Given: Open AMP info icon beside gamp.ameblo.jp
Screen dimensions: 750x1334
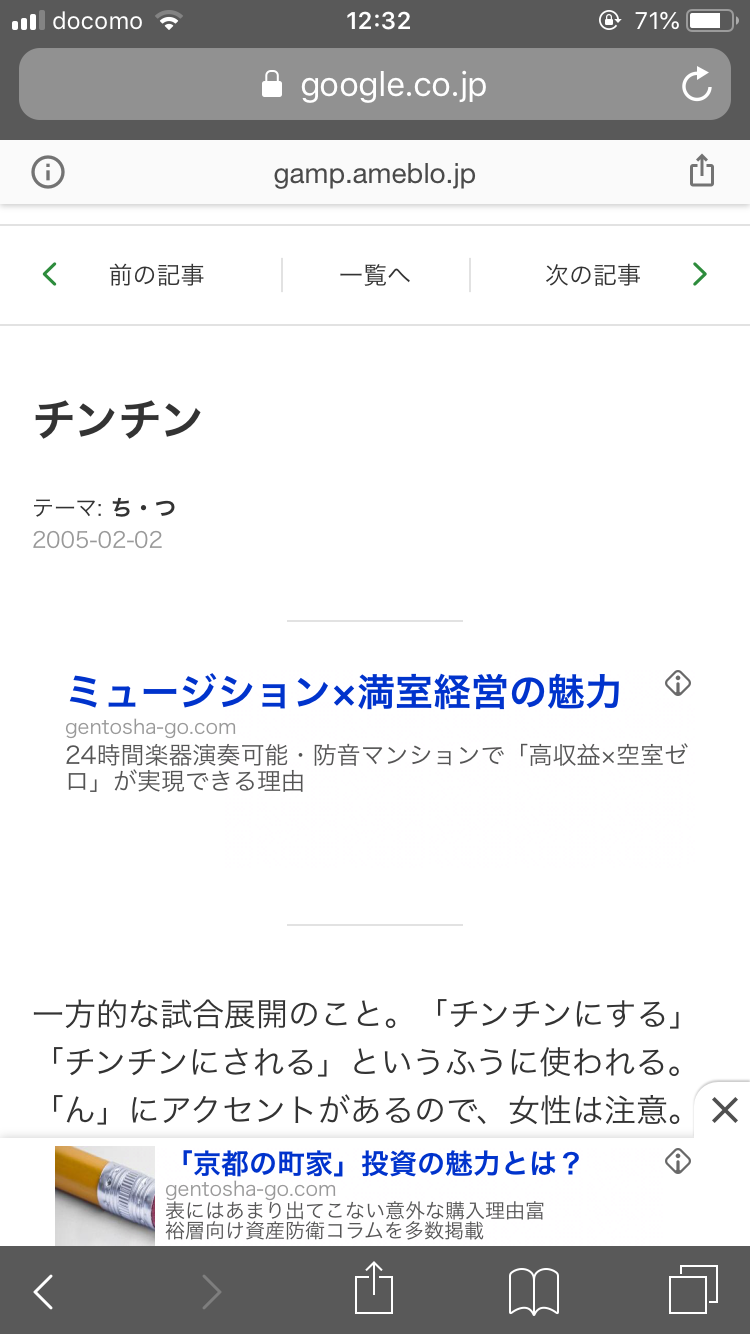Looking at the screenshot, I should point(47,173).
